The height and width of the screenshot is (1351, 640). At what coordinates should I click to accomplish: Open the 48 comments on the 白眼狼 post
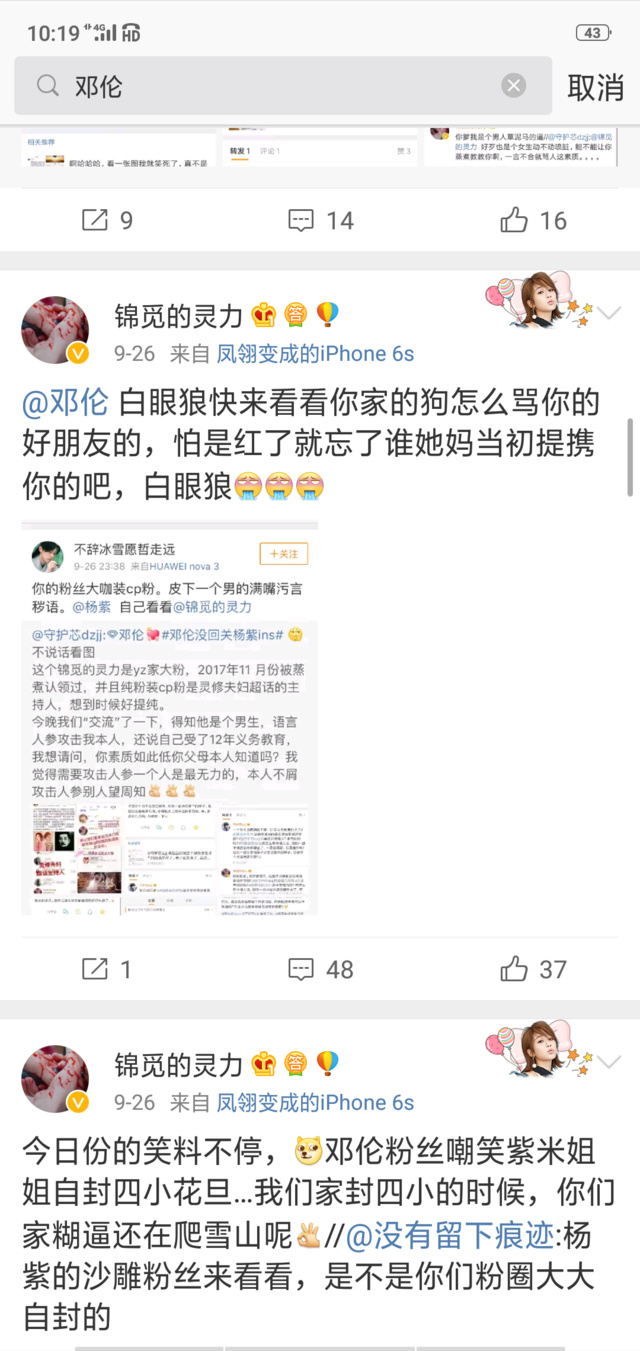[x=320, y=968]
